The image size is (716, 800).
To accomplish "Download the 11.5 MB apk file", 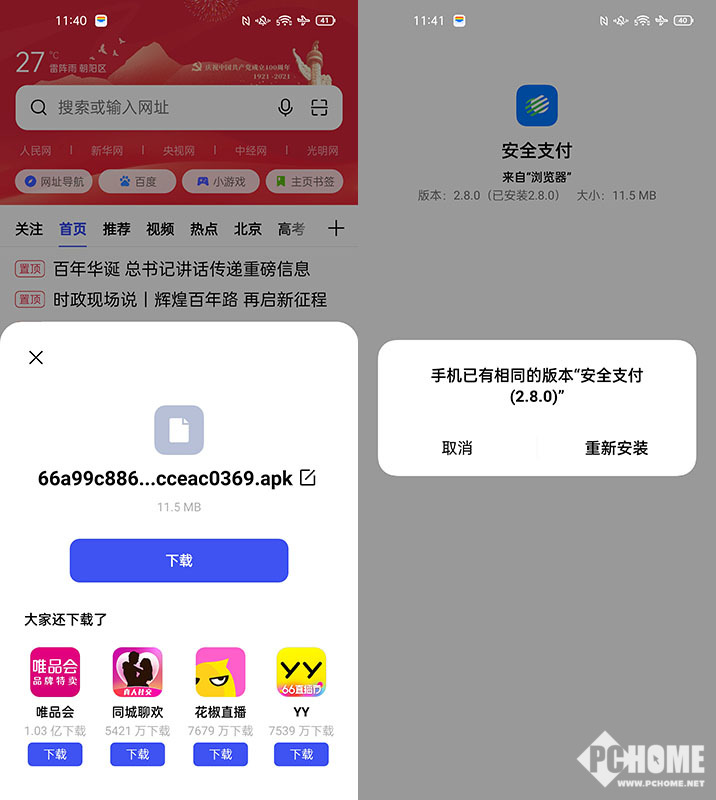I will (179, 560).
